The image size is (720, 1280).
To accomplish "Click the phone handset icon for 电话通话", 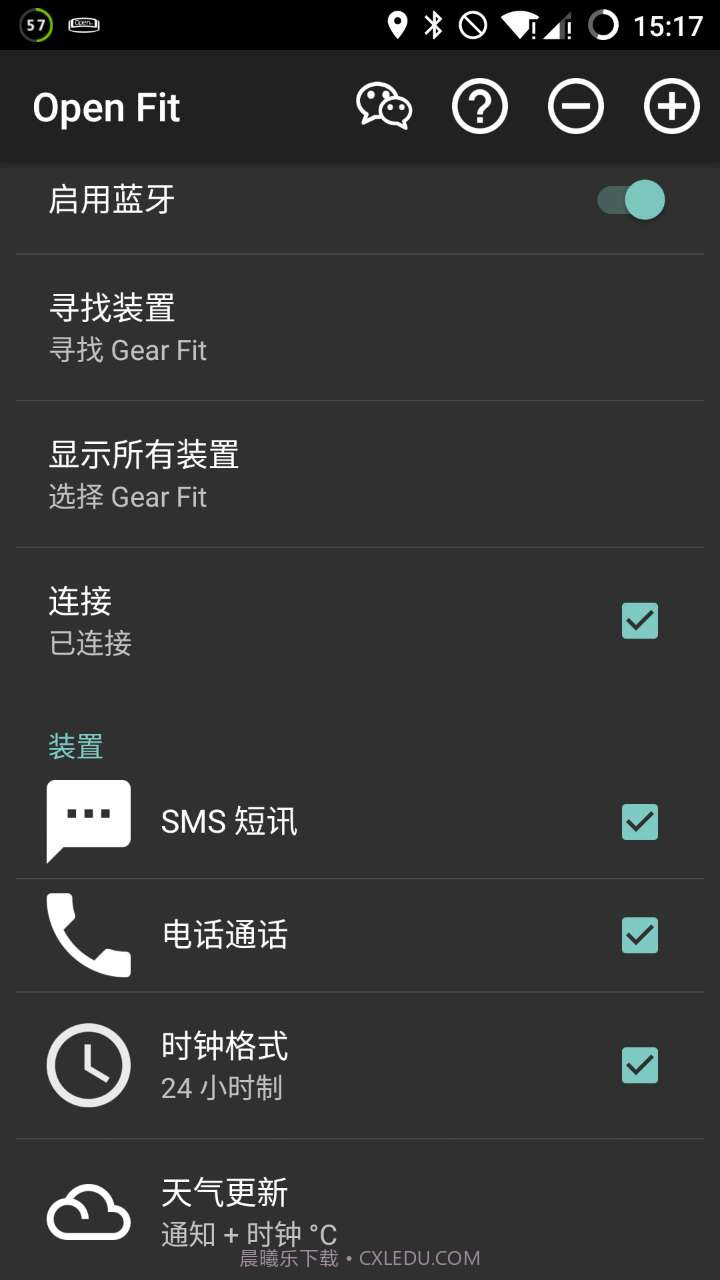I will 88,935.
